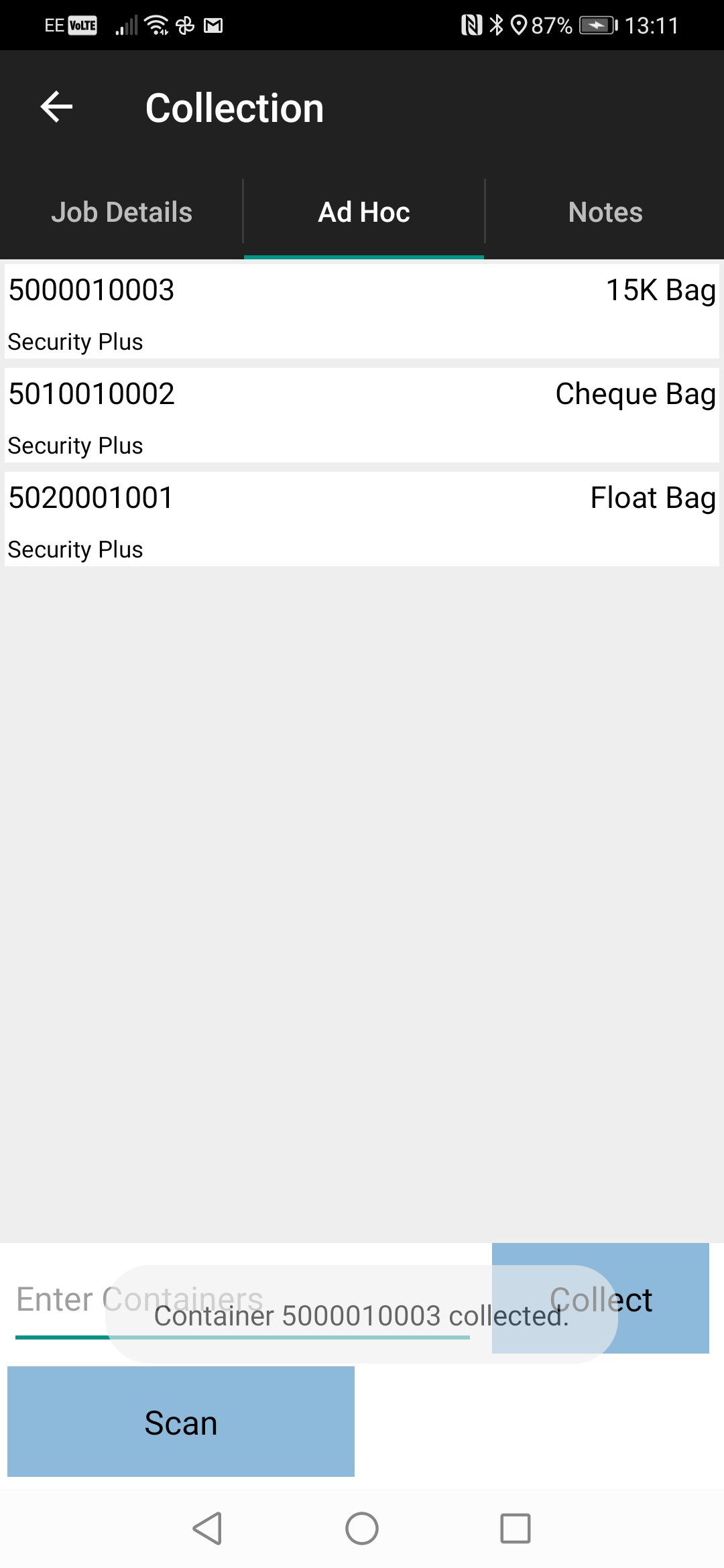Start scanning with the Scan button
The image size is (724, 1568).
coord(181,1422)
